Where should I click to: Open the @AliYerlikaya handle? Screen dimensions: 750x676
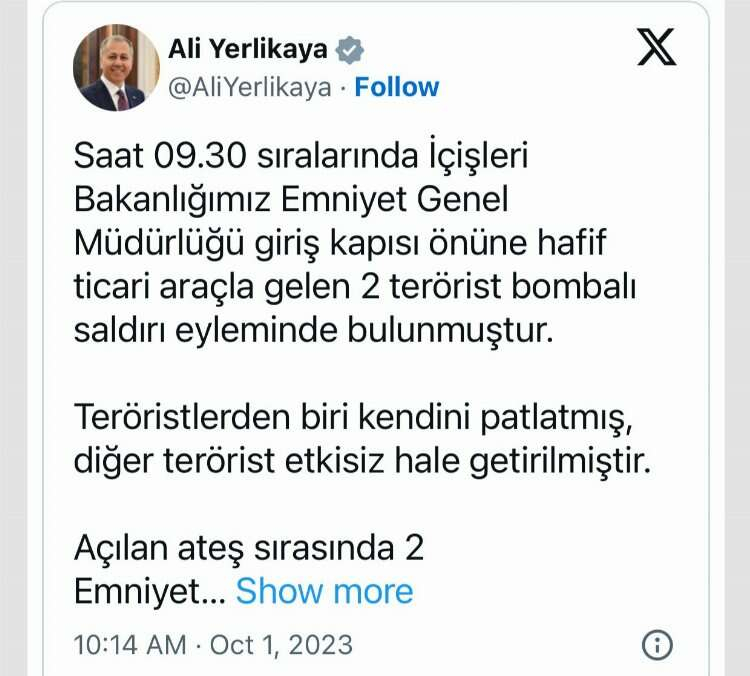coord(249,88)
